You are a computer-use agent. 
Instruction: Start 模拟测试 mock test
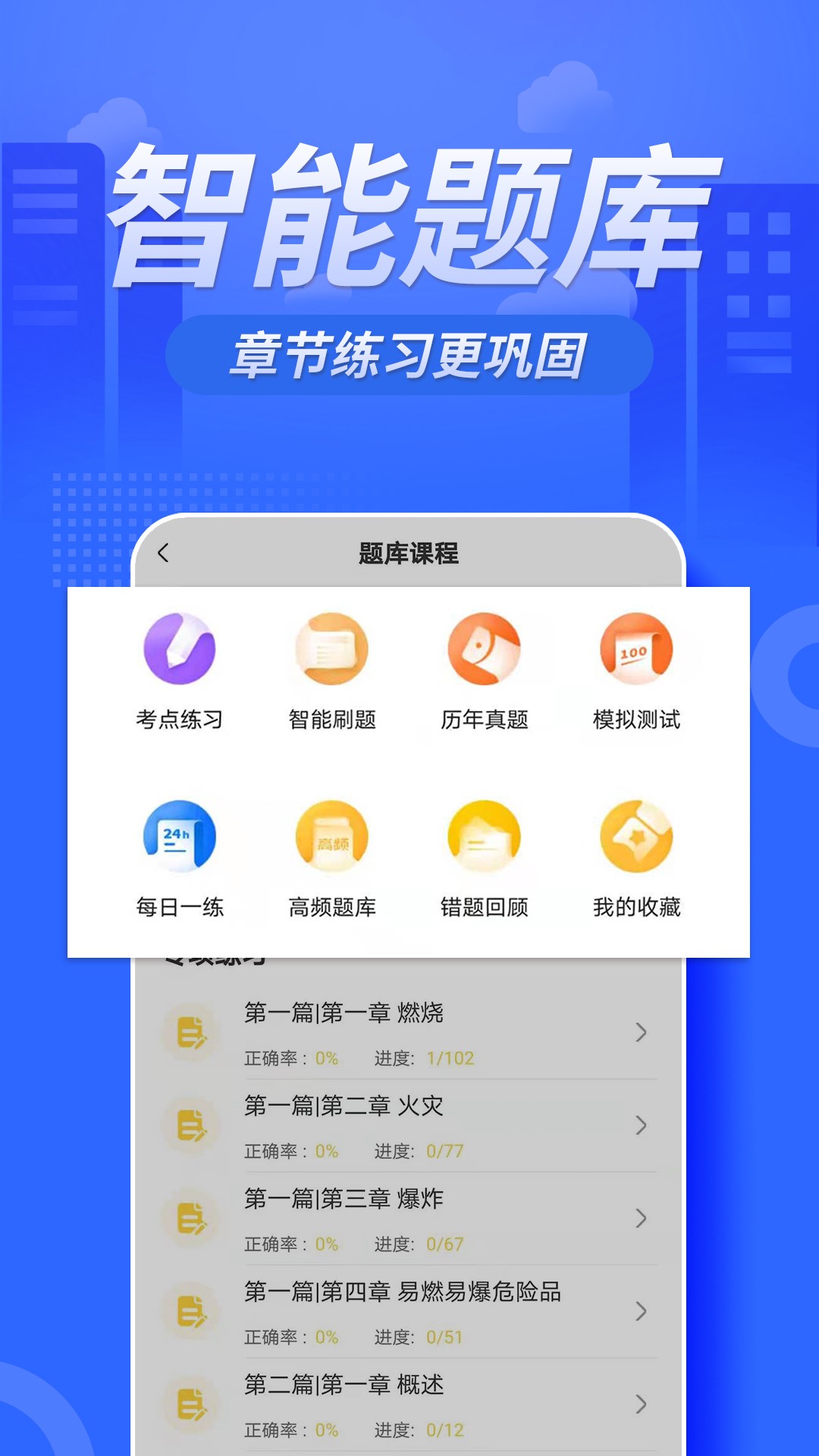point(635,650)
